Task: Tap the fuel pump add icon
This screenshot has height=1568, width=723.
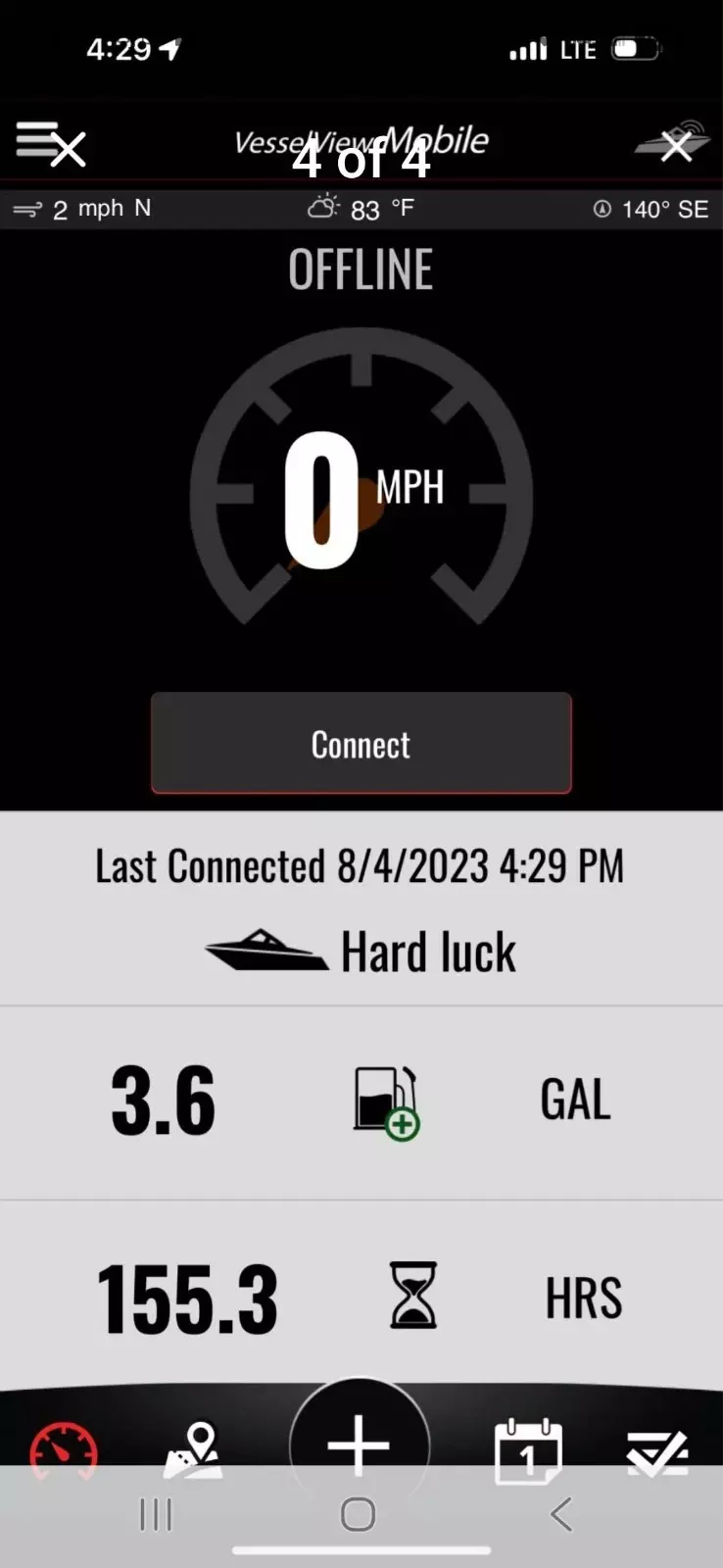Action: click(387, 1102)
